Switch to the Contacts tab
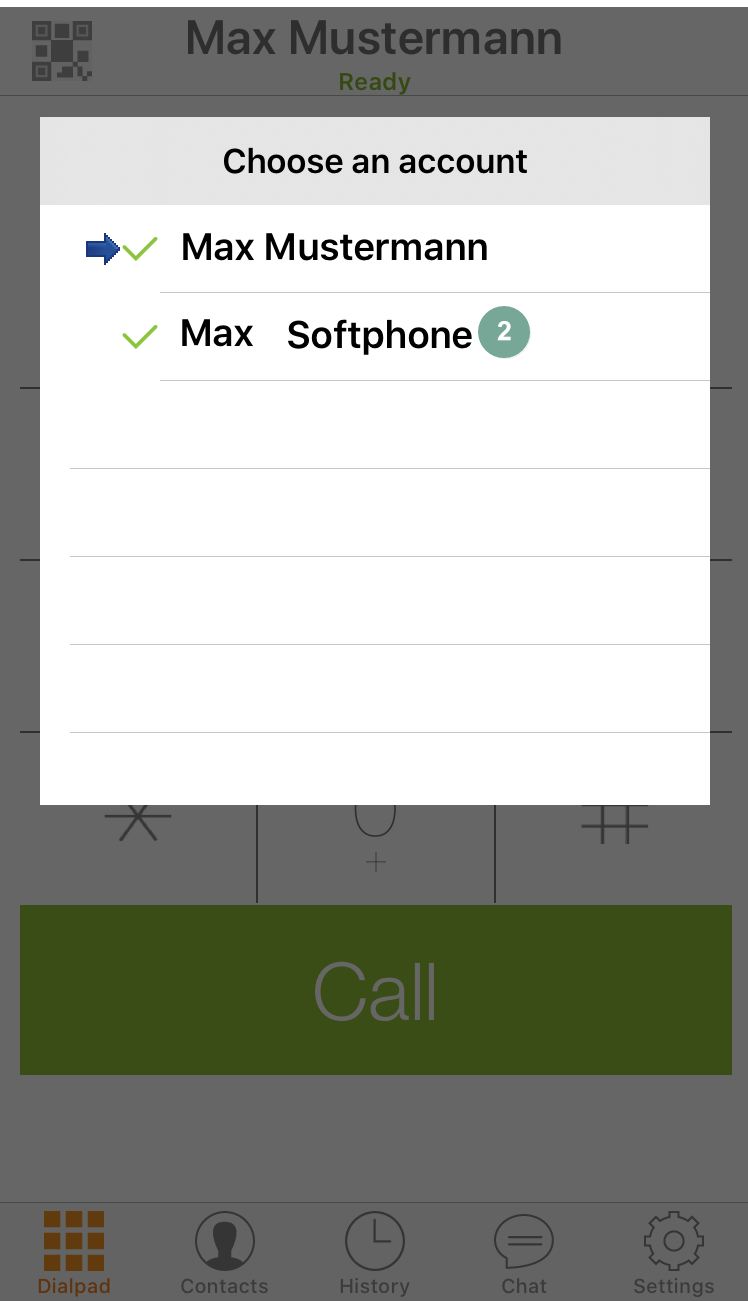 point(224,1253)
